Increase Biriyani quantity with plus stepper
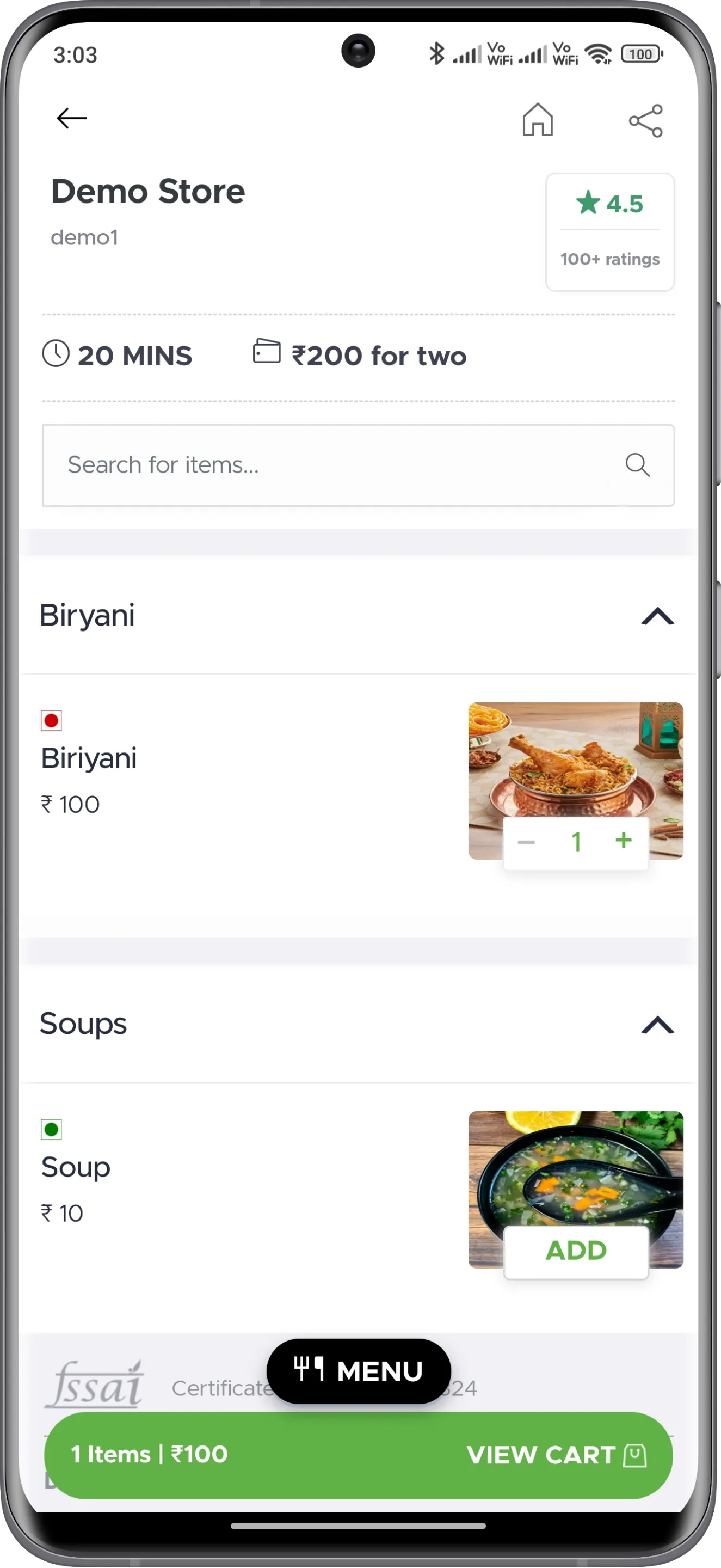721x1568 pixels. click(x=623, y=841)
